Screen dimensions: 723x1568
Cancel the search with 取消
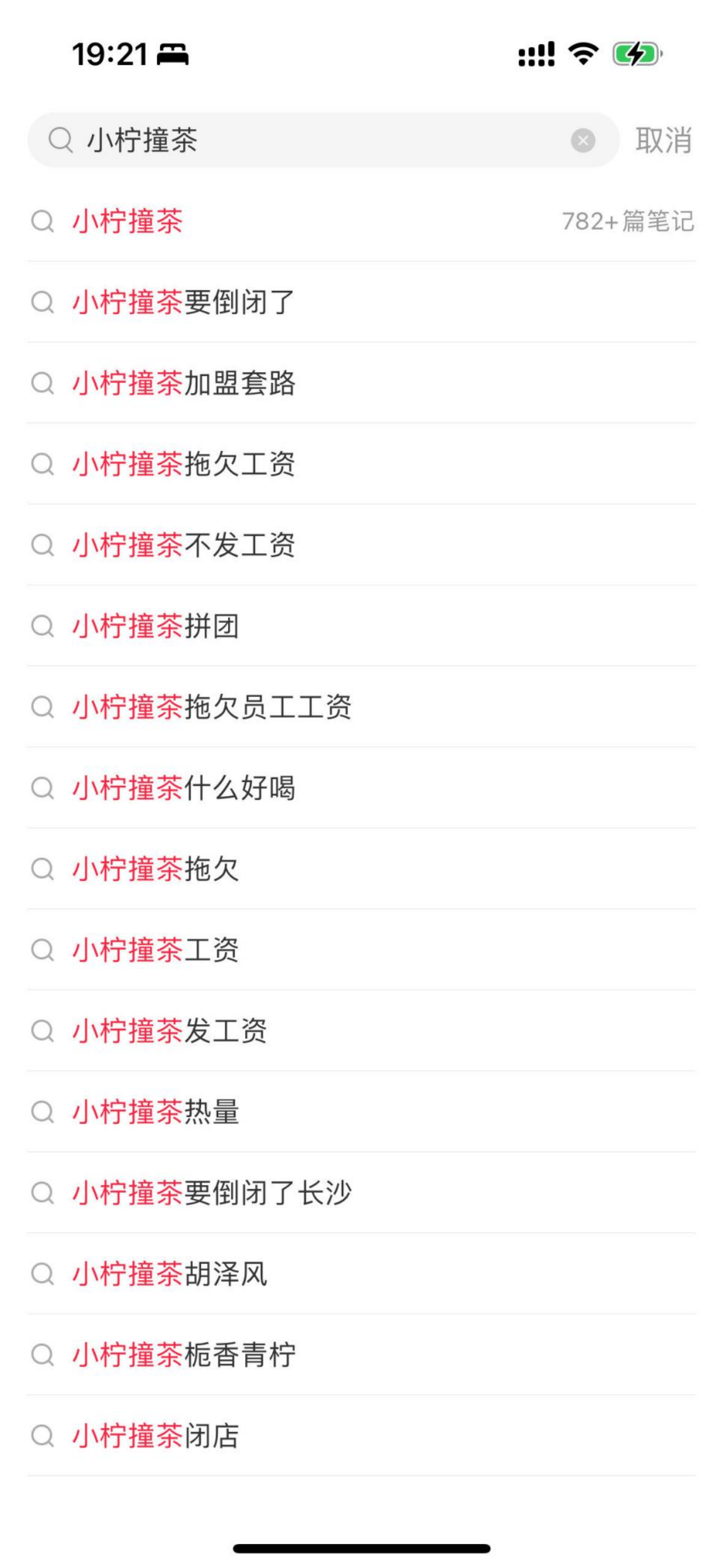pyautogui.click(x=664, y=140)
